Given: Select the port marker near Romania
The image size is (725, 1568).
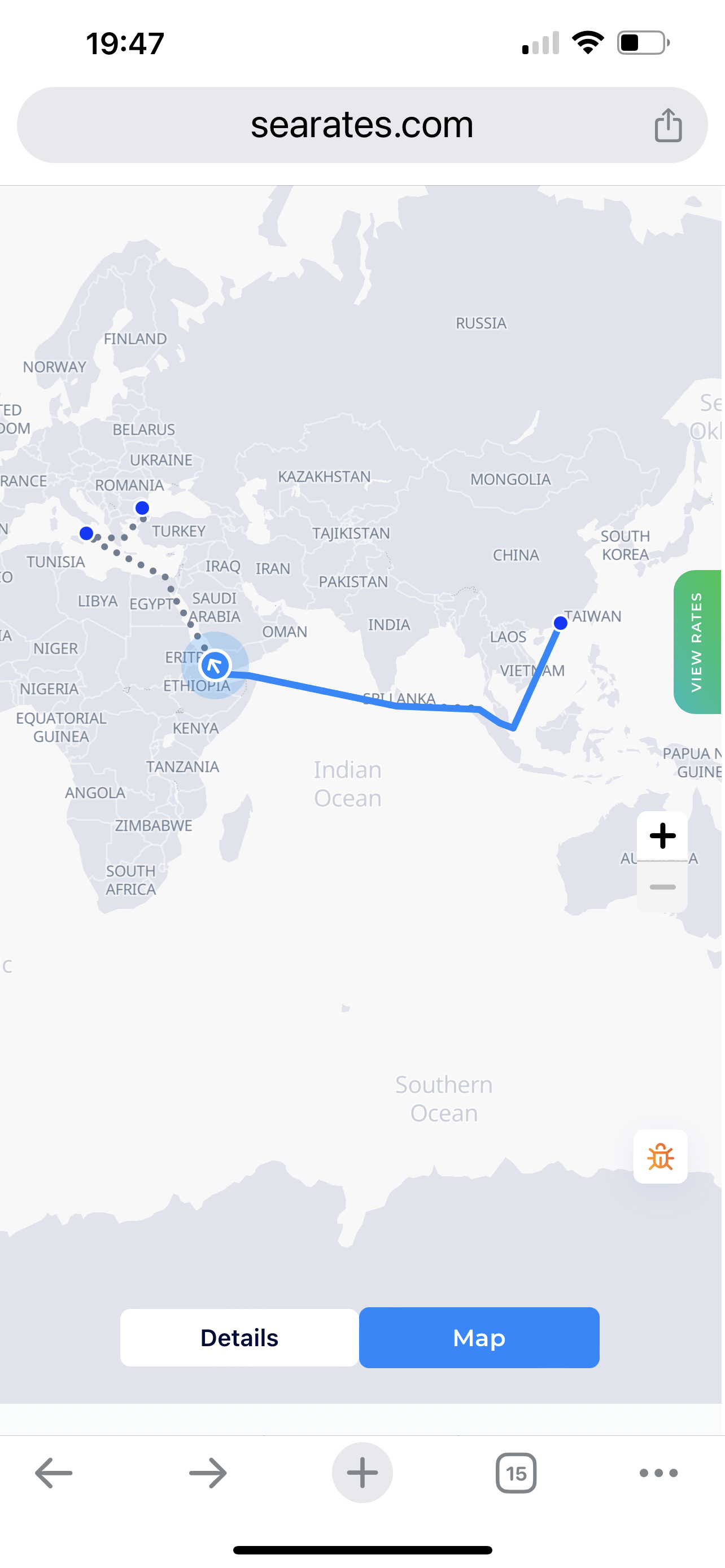Looking at the screenshot, I should (x=142, y=507).
